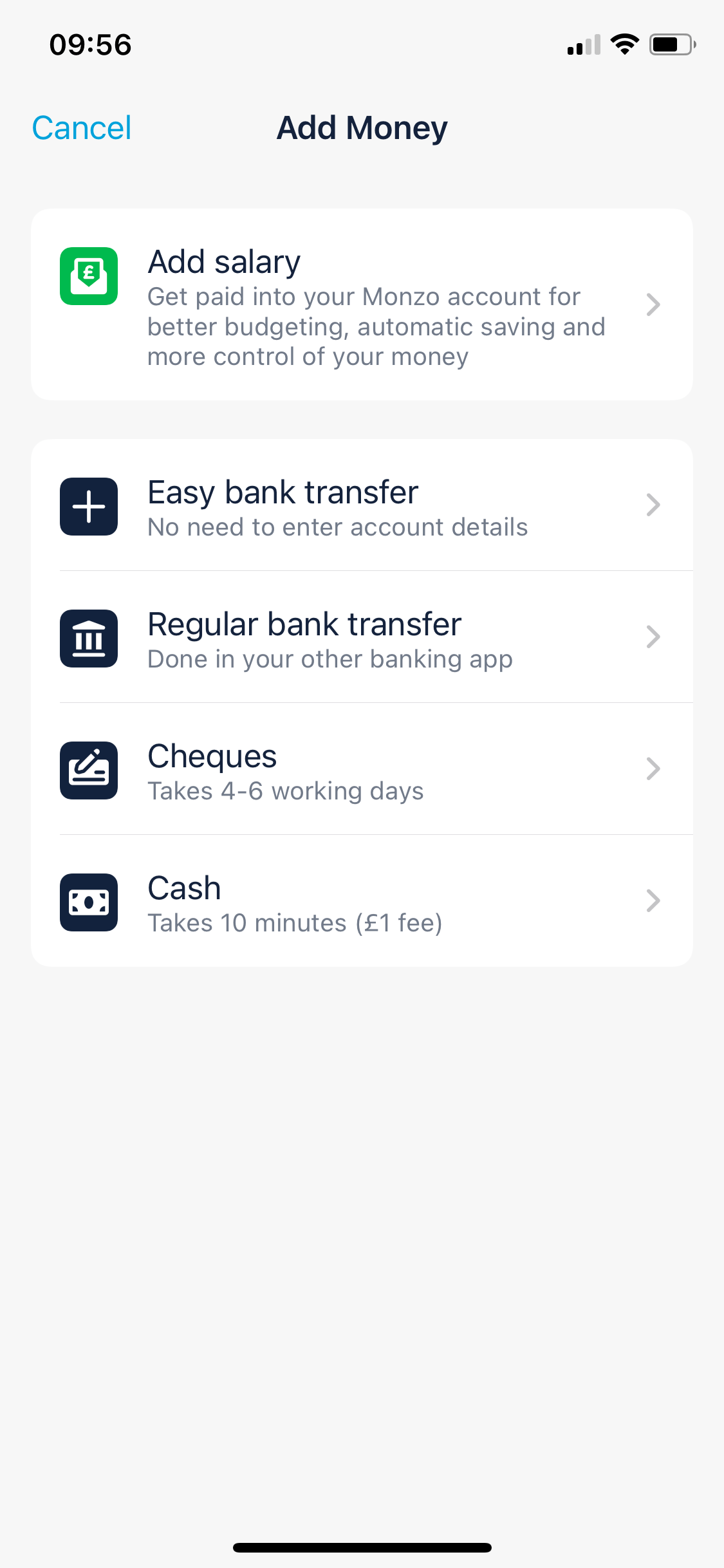Tap the Regular bank transfer chevron

(654, 638)
